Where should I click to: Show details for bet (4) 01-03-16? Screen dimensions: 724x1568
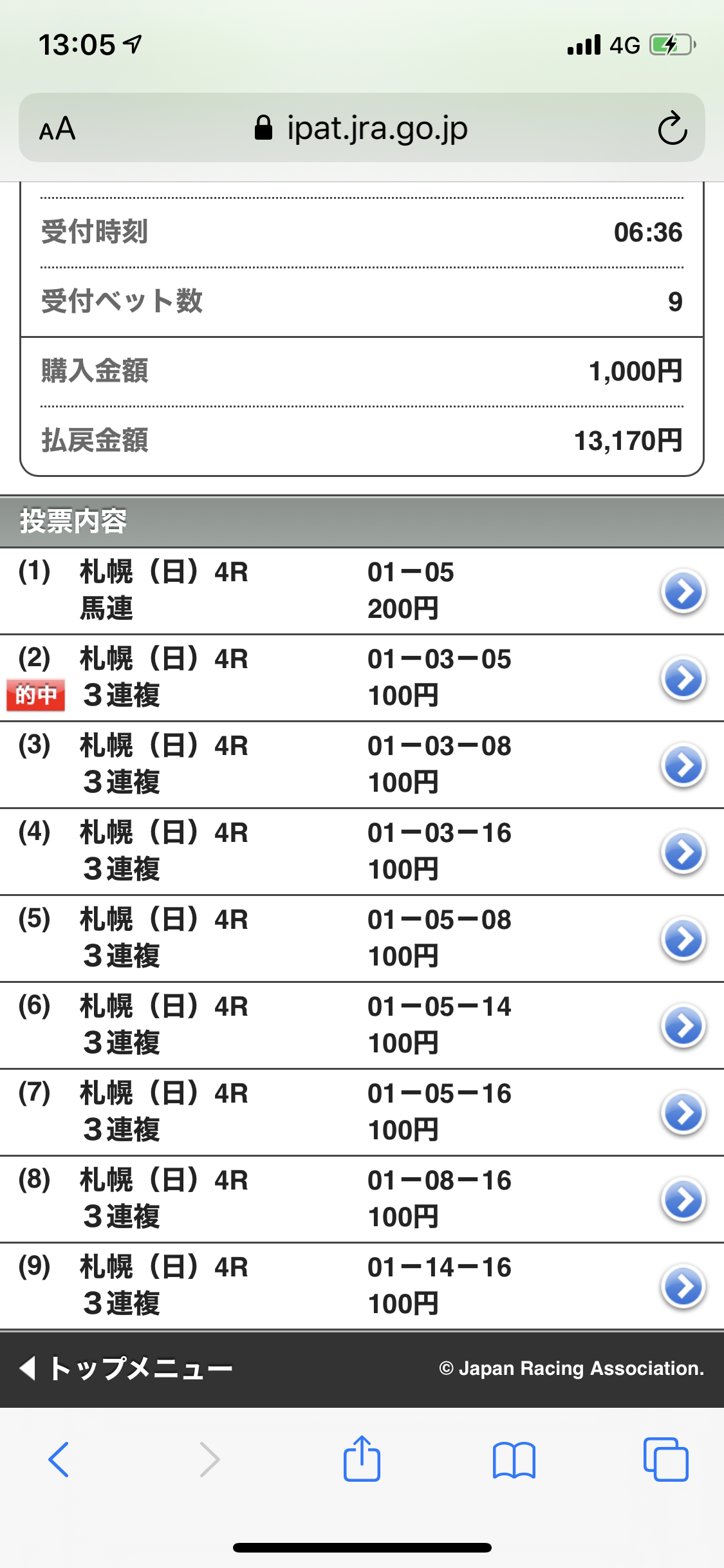(683, 852)
